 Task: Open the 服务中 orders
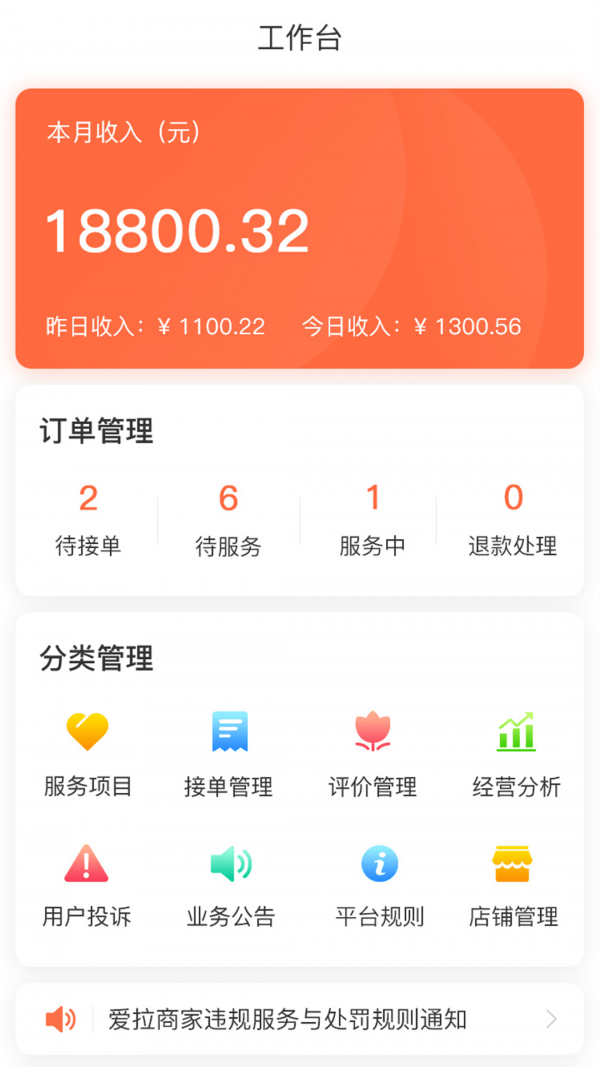[x=372, y=520]
